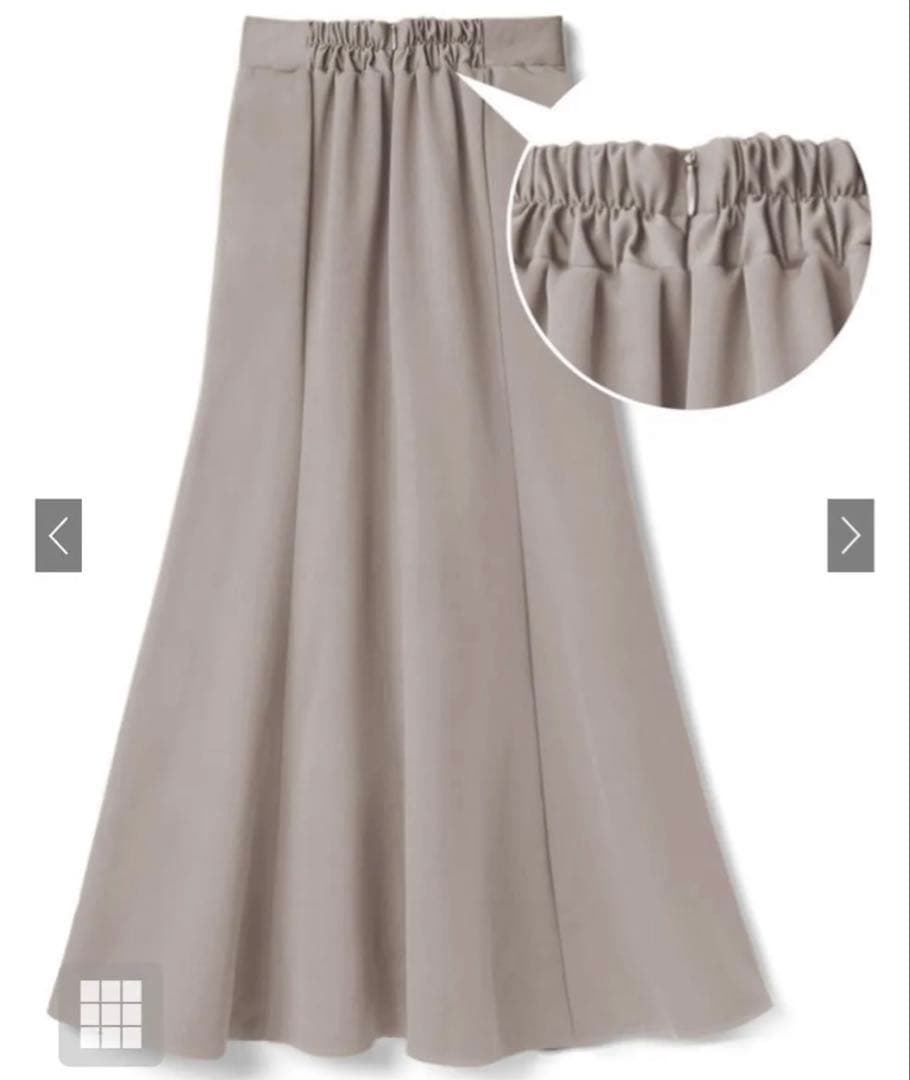This screenshot has height=1080, width=910.
Task: Show the next product image
Action: [x=850, y=536]
